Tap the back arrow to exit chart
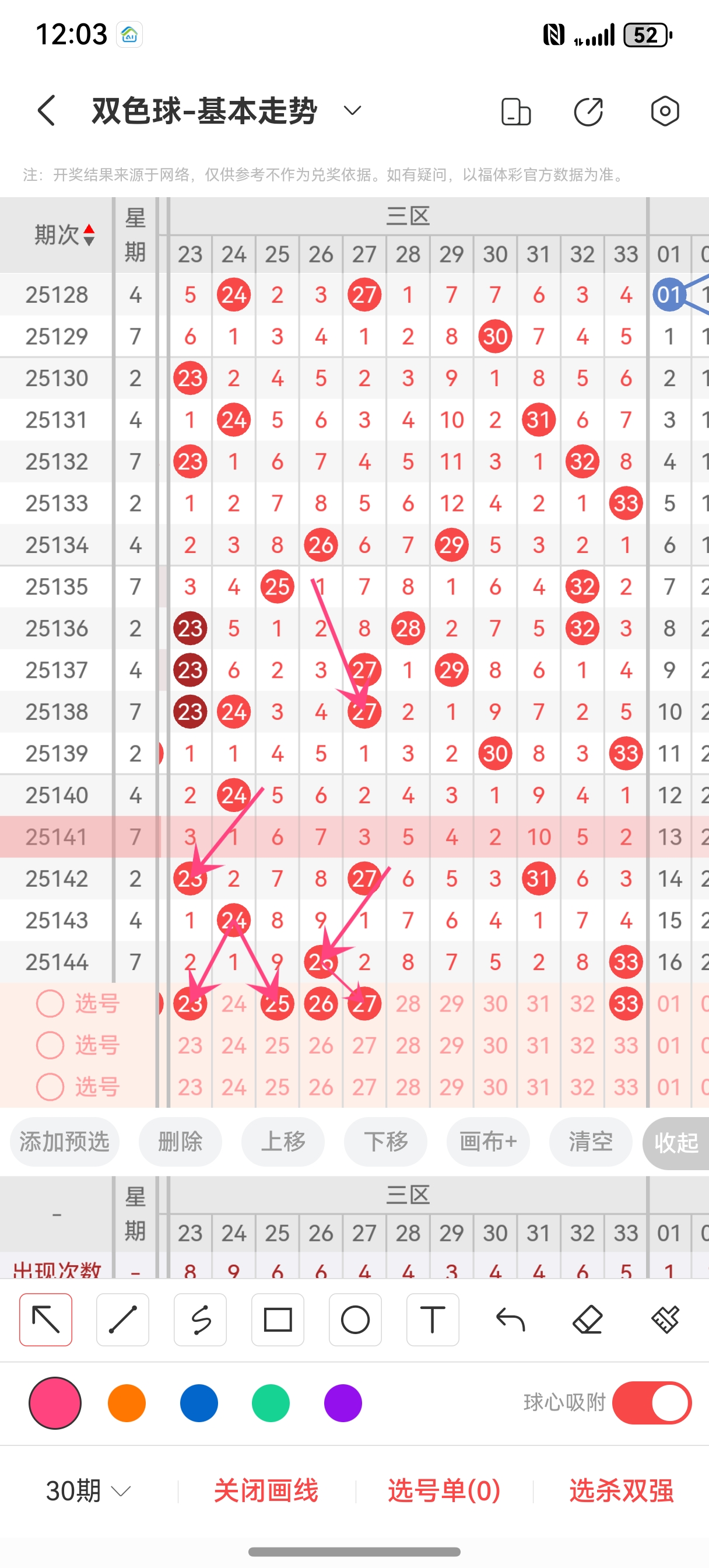This screenshot has width=709, height=1568. pos(46,111)
